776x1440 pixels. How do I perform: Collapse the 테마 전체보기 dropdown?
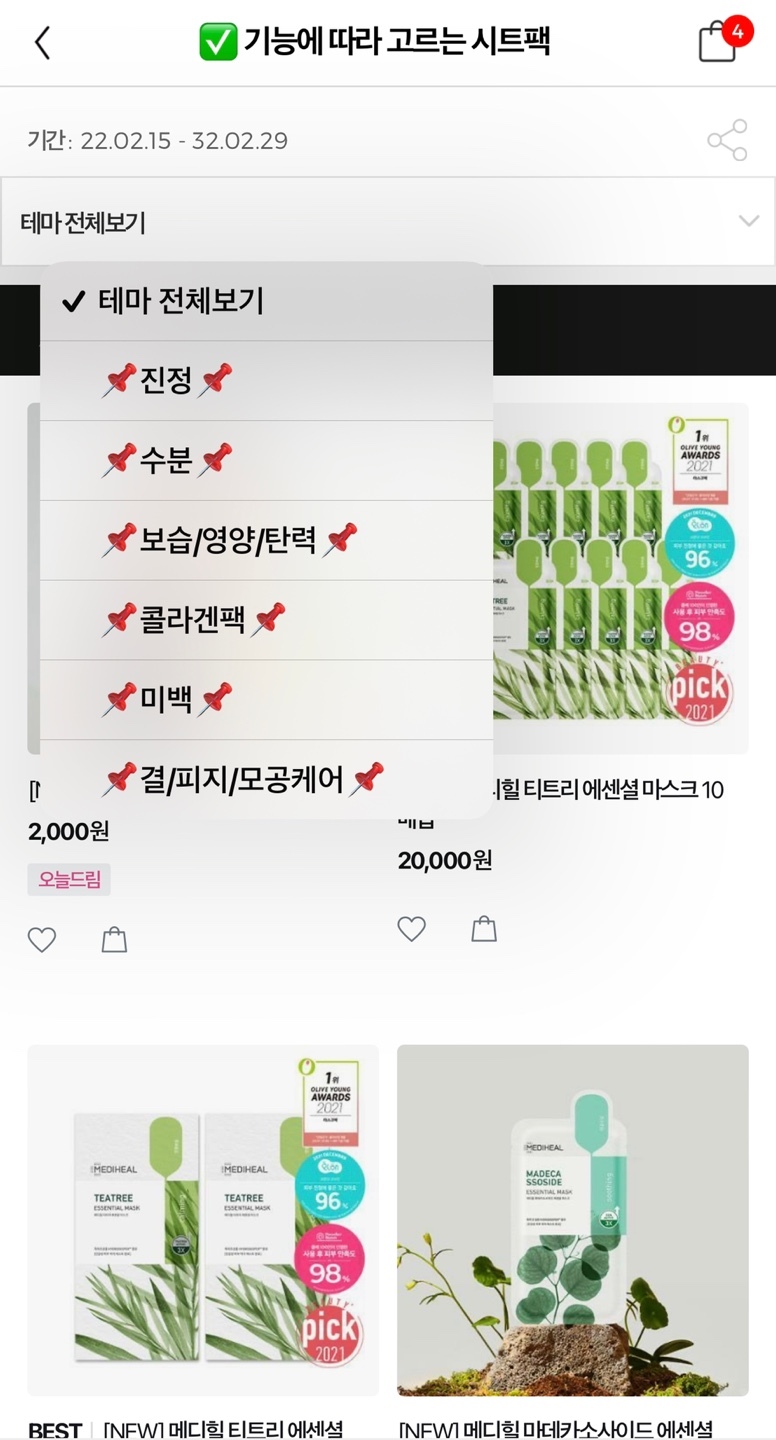coord(748,221)
